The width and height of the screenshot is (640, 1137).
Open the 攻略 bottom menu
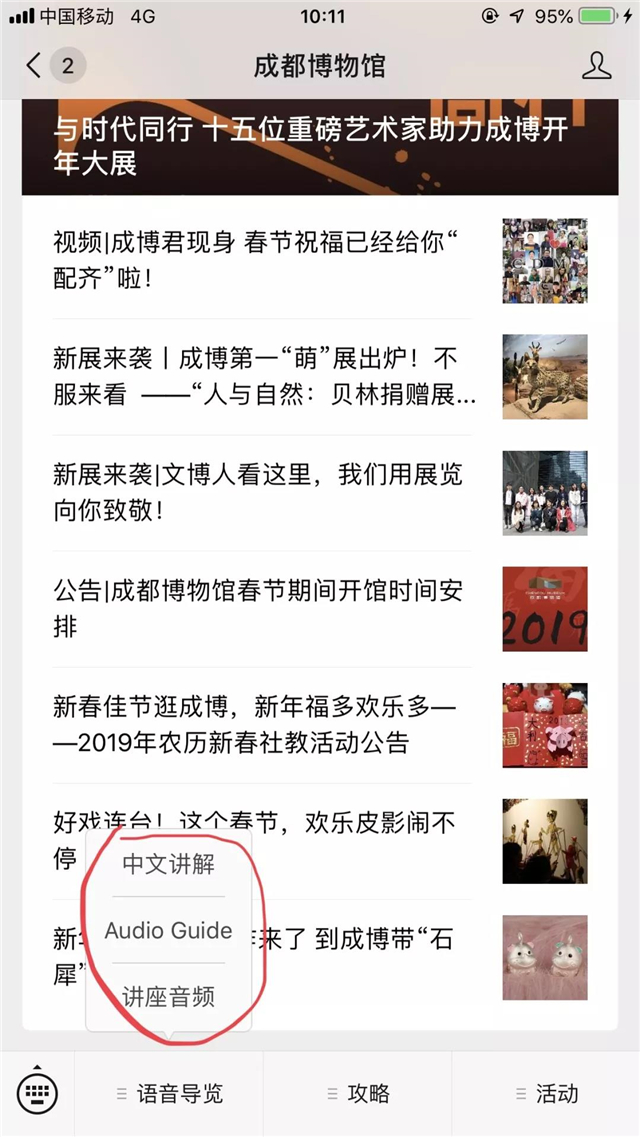pyautogui.click(x=358, y=1094)
